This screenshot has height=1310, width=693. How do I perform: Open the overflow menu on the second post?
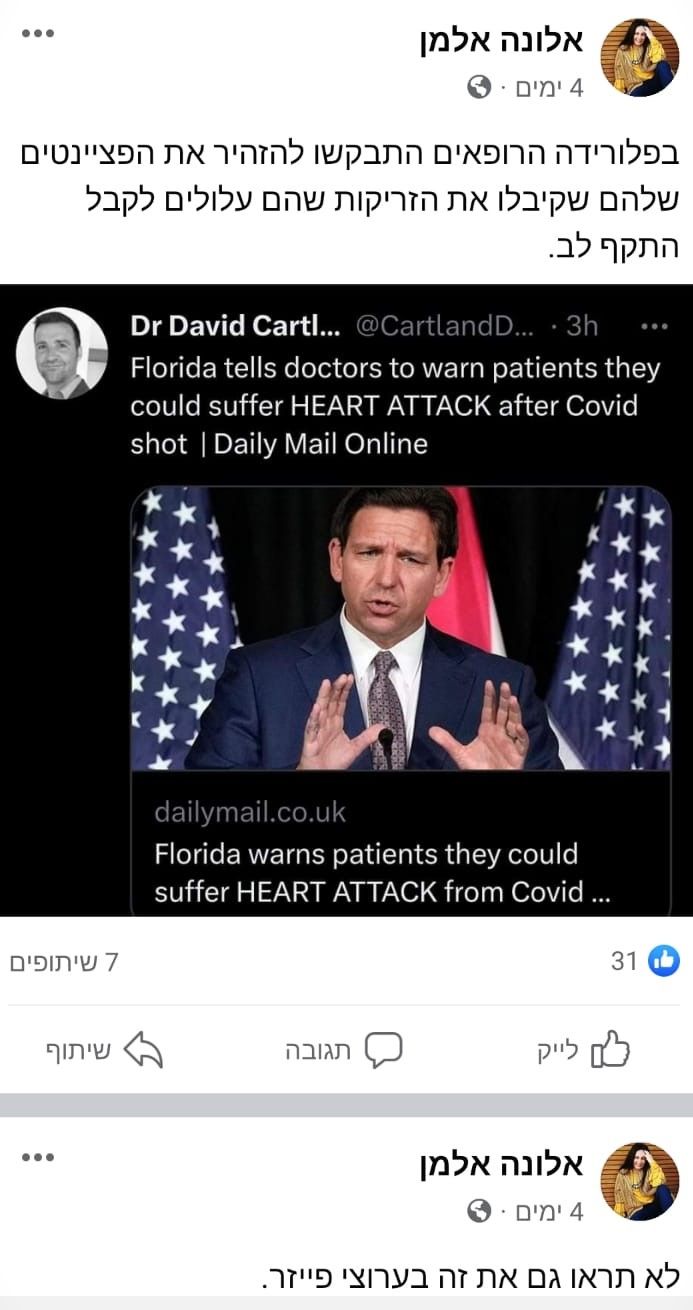pyautogui.click(x=37, y=1158)
